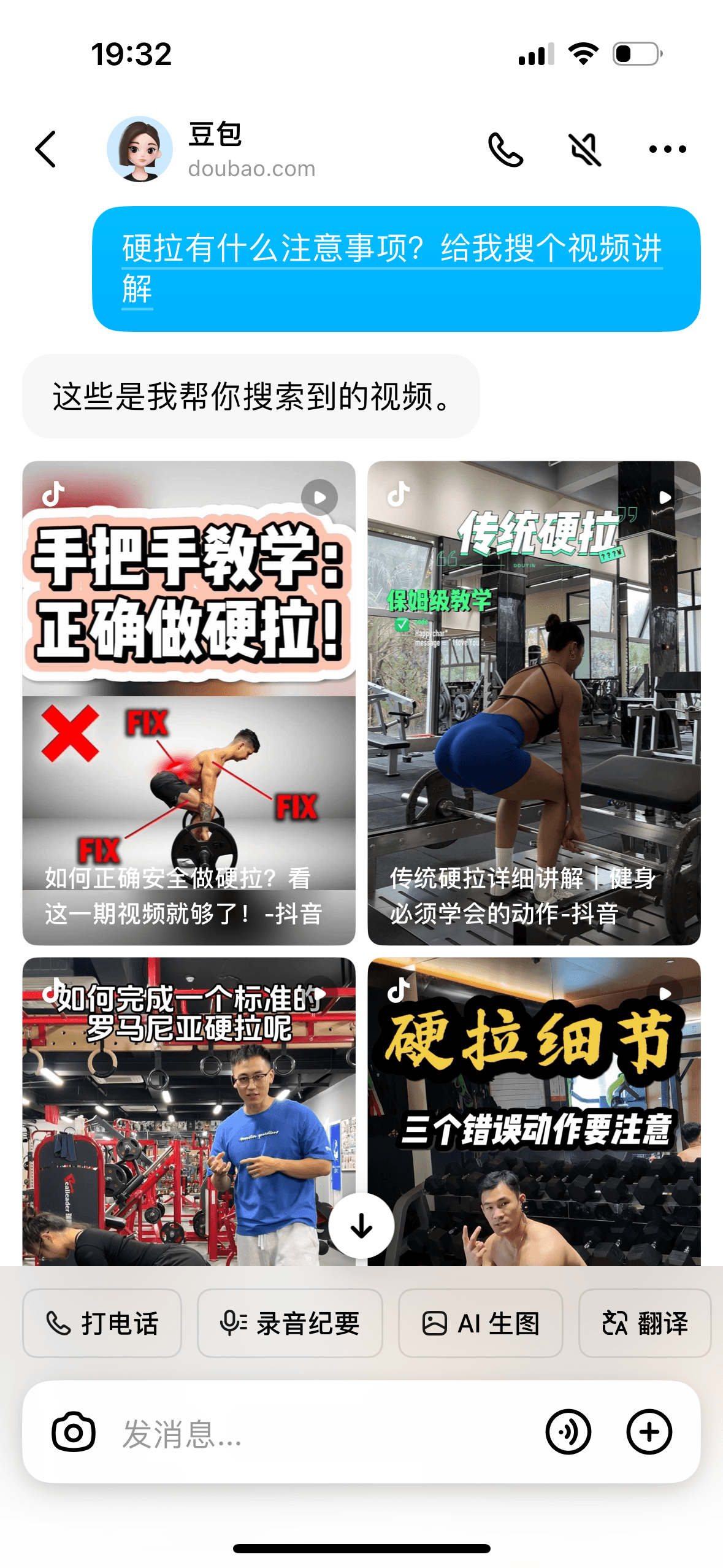Play the 传统硬拉详细讲解 video
This screenshot has width=723, height=1568.
[534, 702]
